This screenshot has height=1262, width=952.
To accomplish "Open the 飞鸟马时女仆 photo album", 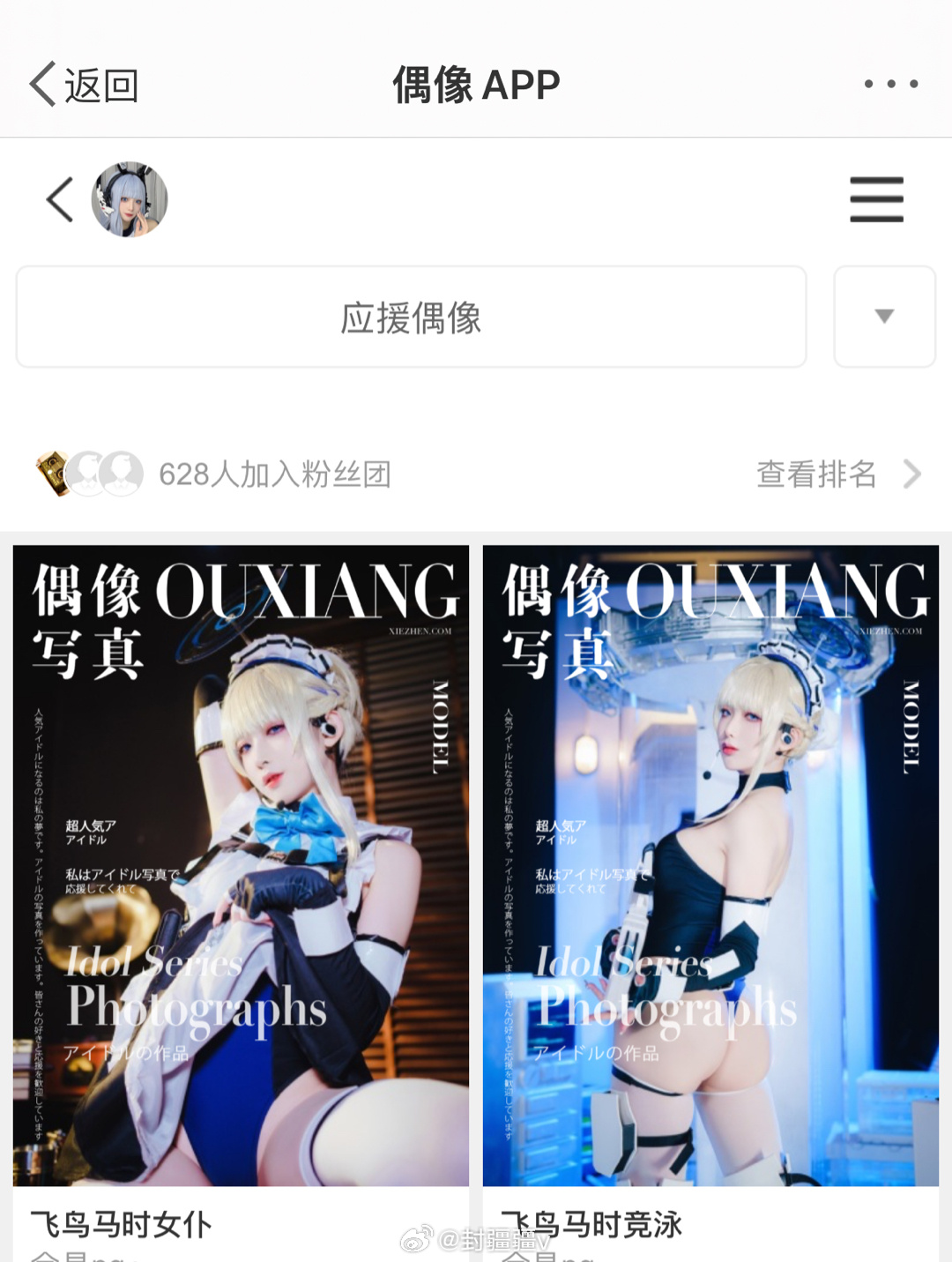I will tap(241, 866).
